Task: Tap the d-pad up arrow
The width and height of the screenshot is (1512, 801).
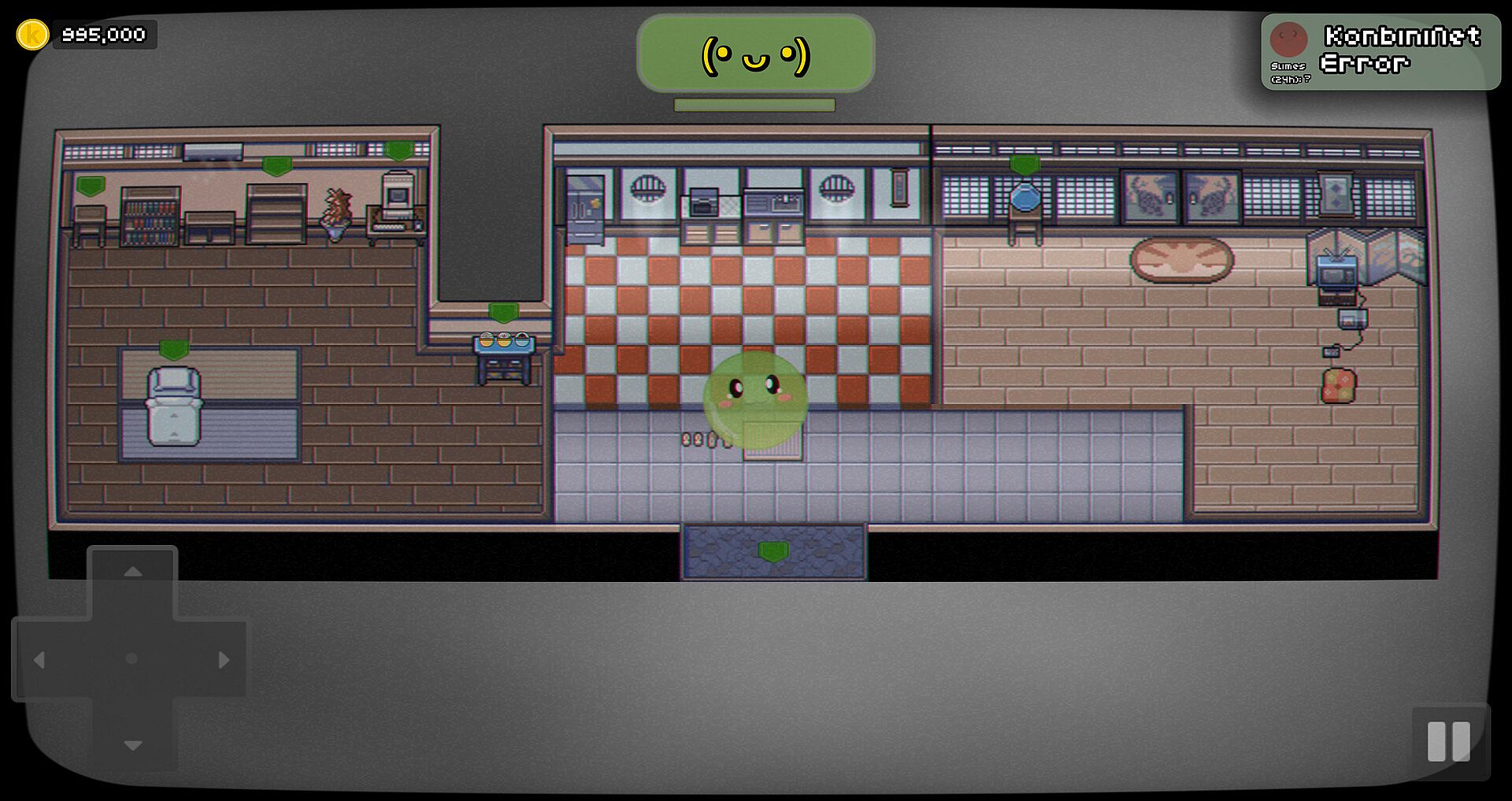Action: click(x=132, y=572)
